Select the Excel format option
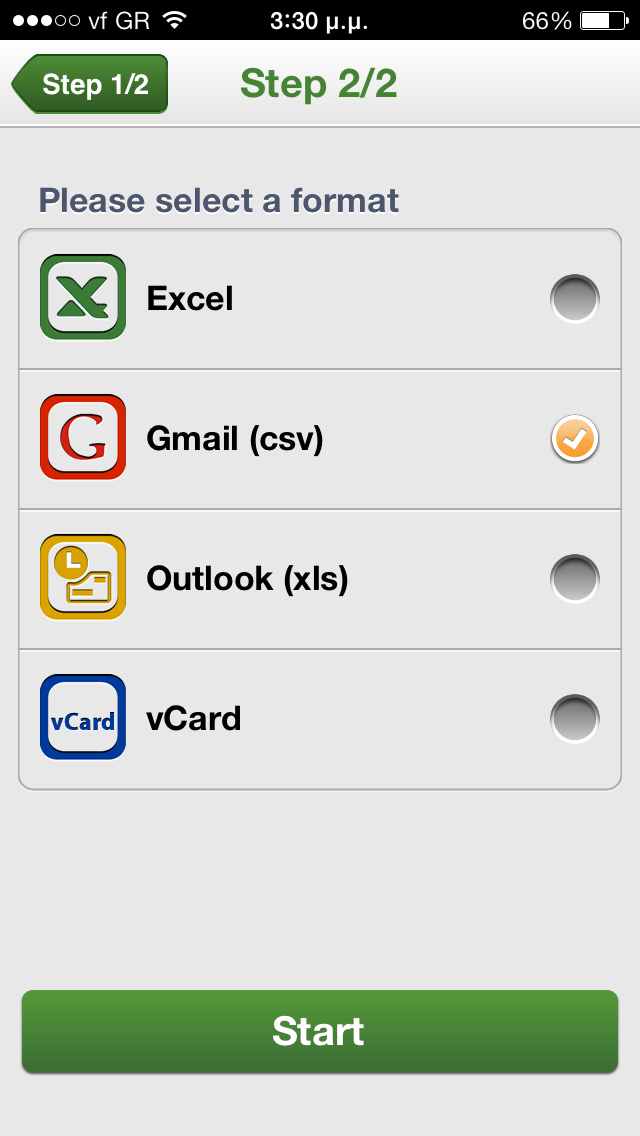Viewport: 640px width, 1136px height. [320, 298]
